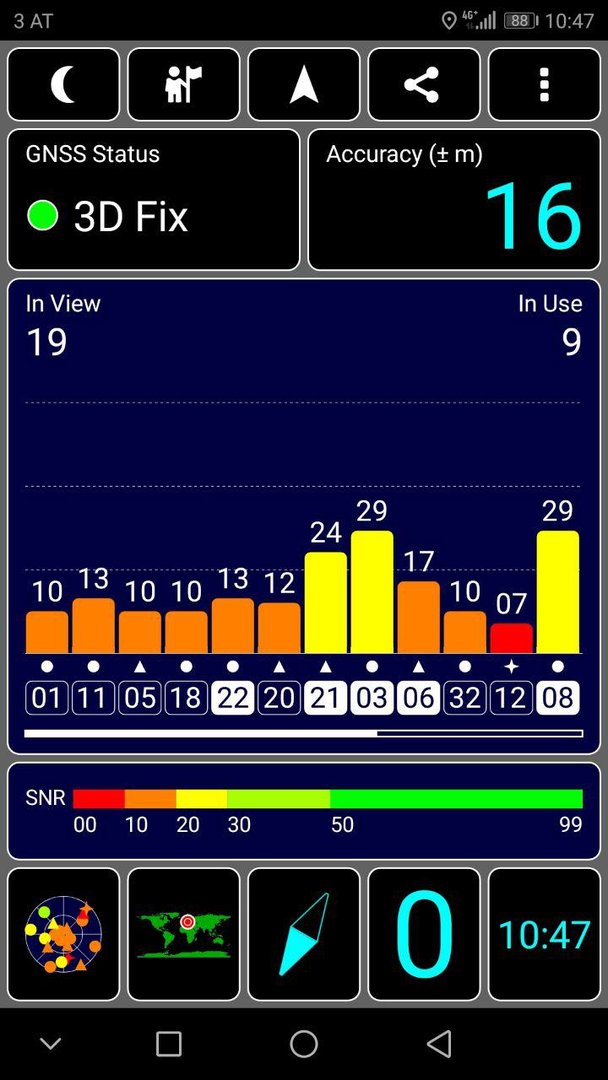608x1080 pixels.
Task: Go to the home screen
Action: 304,1043
